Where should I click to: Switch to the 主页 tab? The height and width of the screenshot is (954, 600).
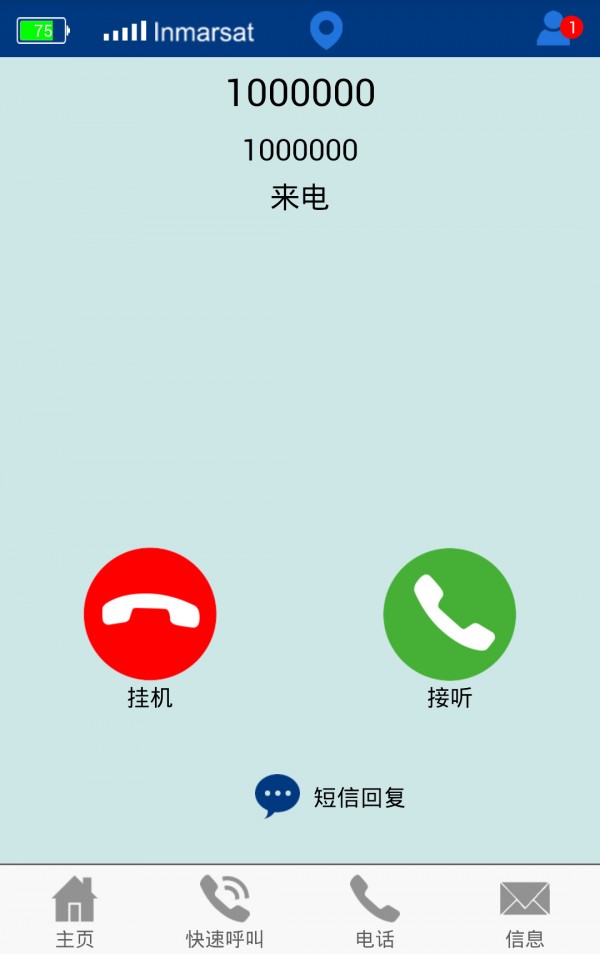point(75,910)
